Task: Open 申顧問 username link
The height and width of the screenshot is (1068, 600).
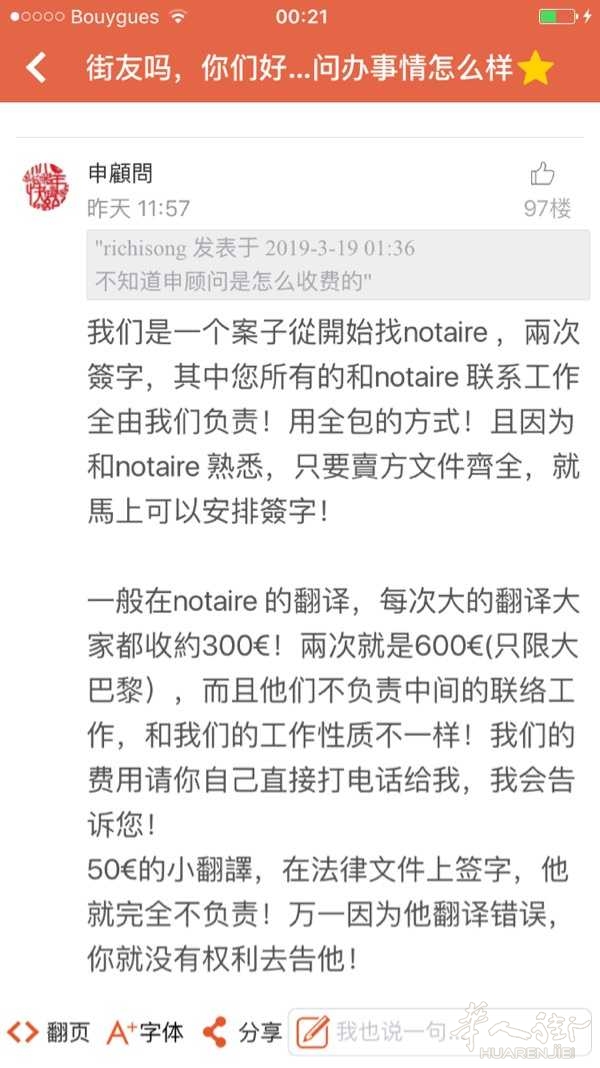Action: point(120,174)
